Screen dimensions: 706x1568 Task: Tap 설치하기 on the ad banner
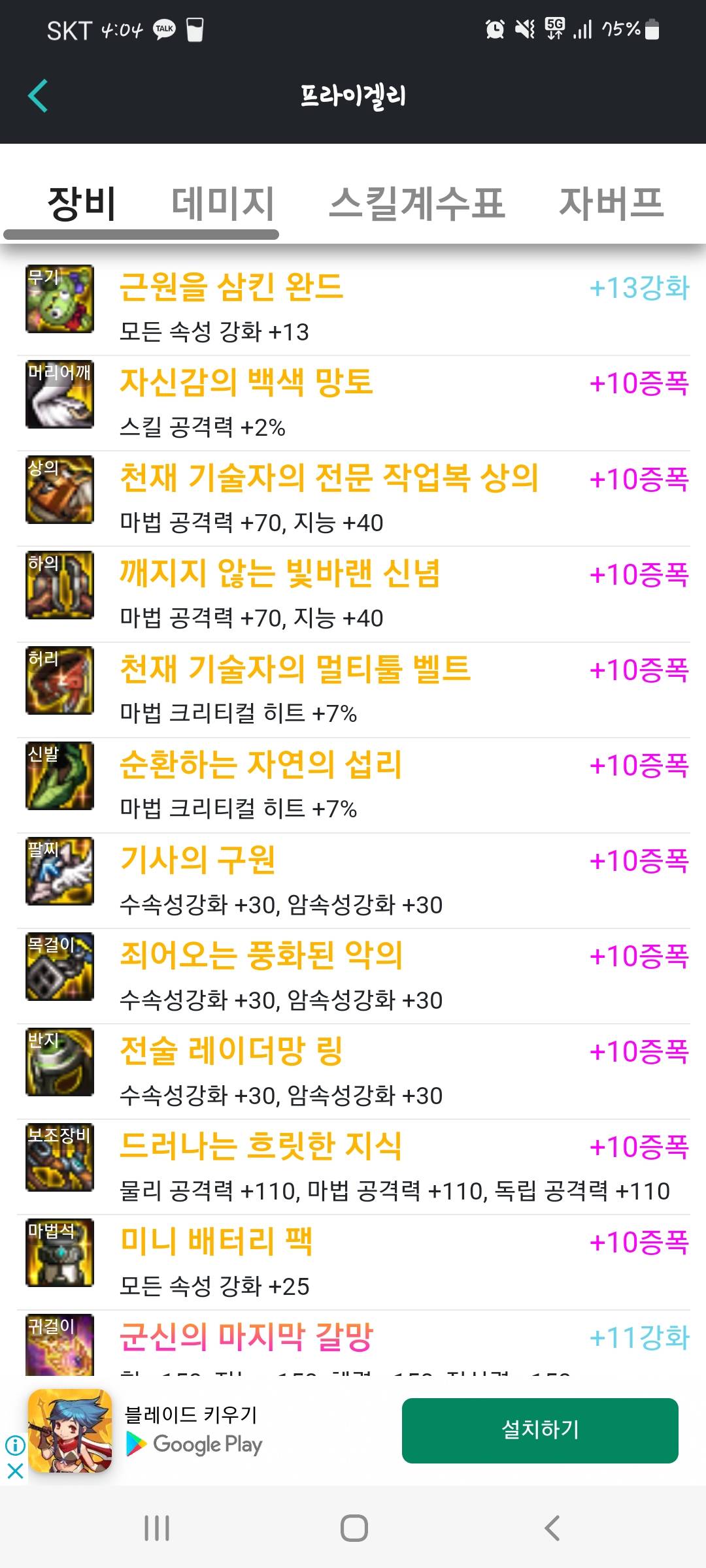coord(540,1430)
